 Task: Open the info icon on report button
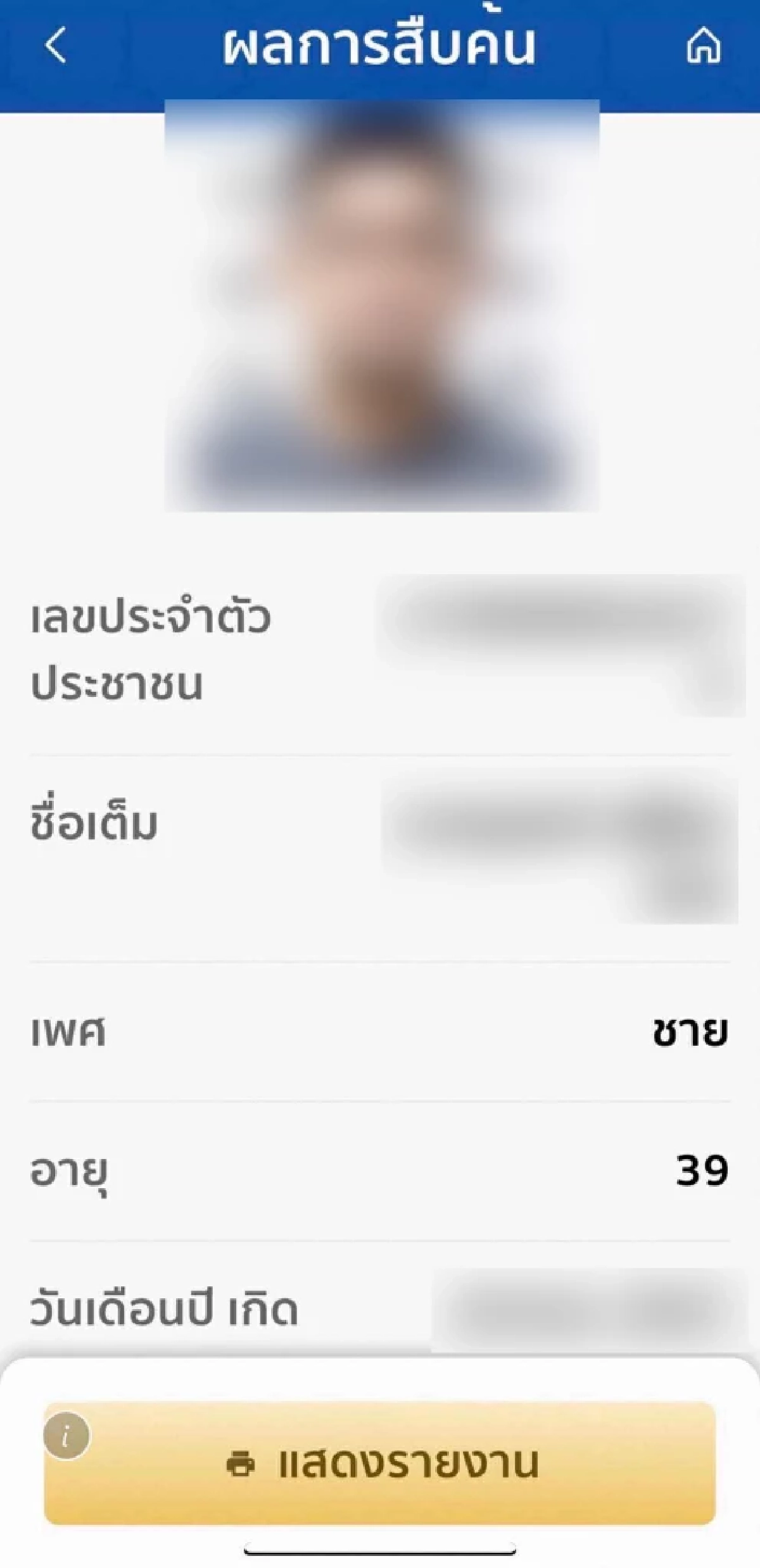pyautogui.click(x=66, y=1436)
